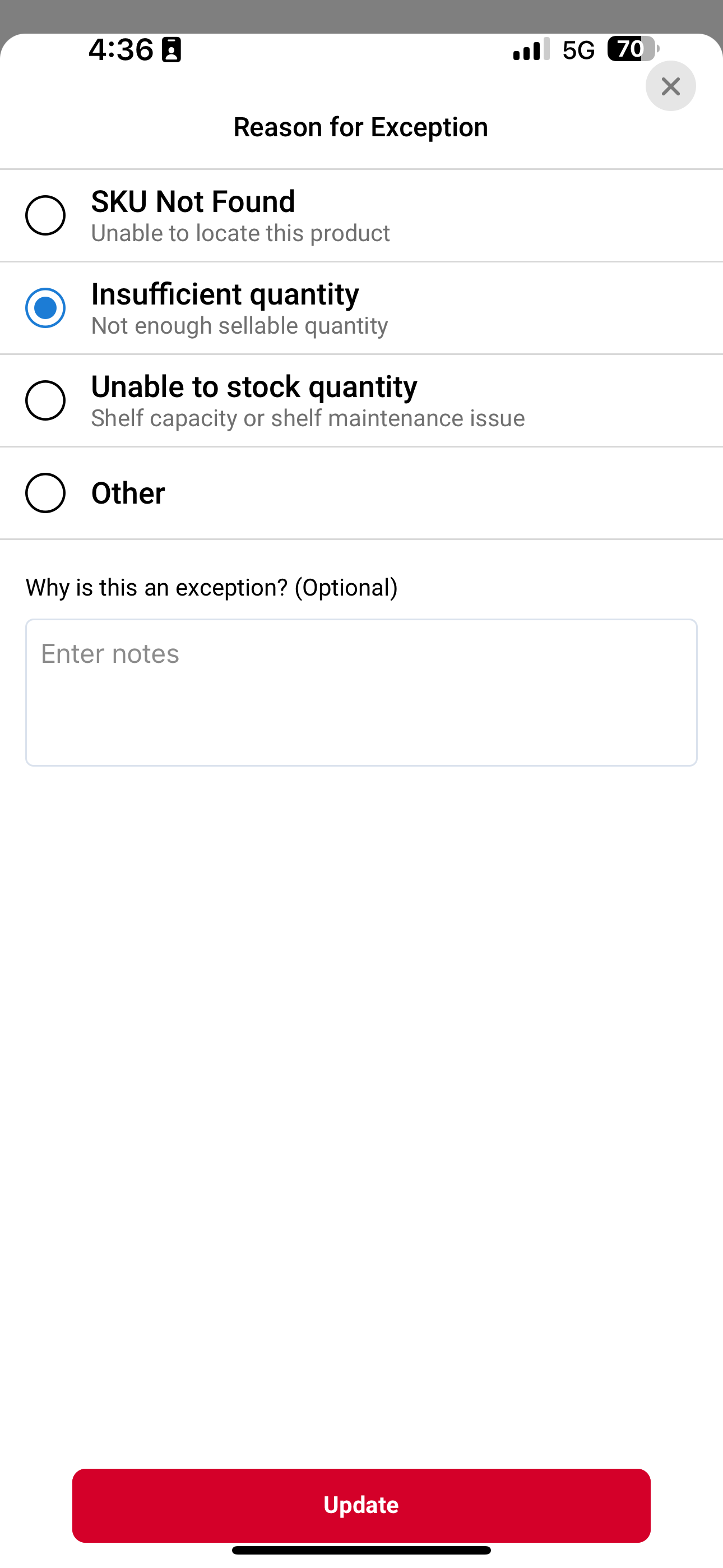Select the Other radio button

coord(45,493)
